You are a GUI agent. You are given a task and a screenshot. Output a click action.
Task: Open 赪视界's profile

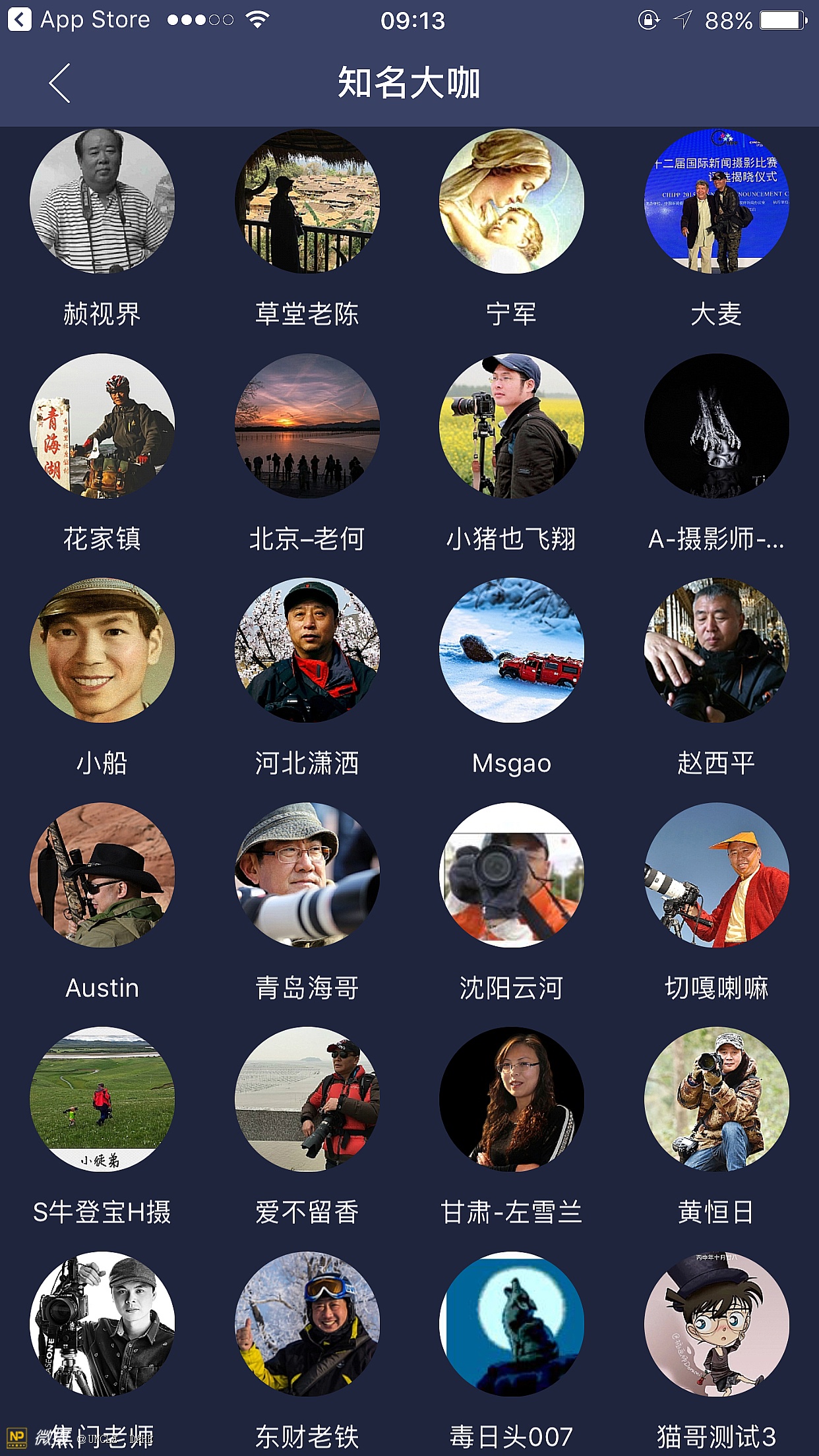[102, 201]
